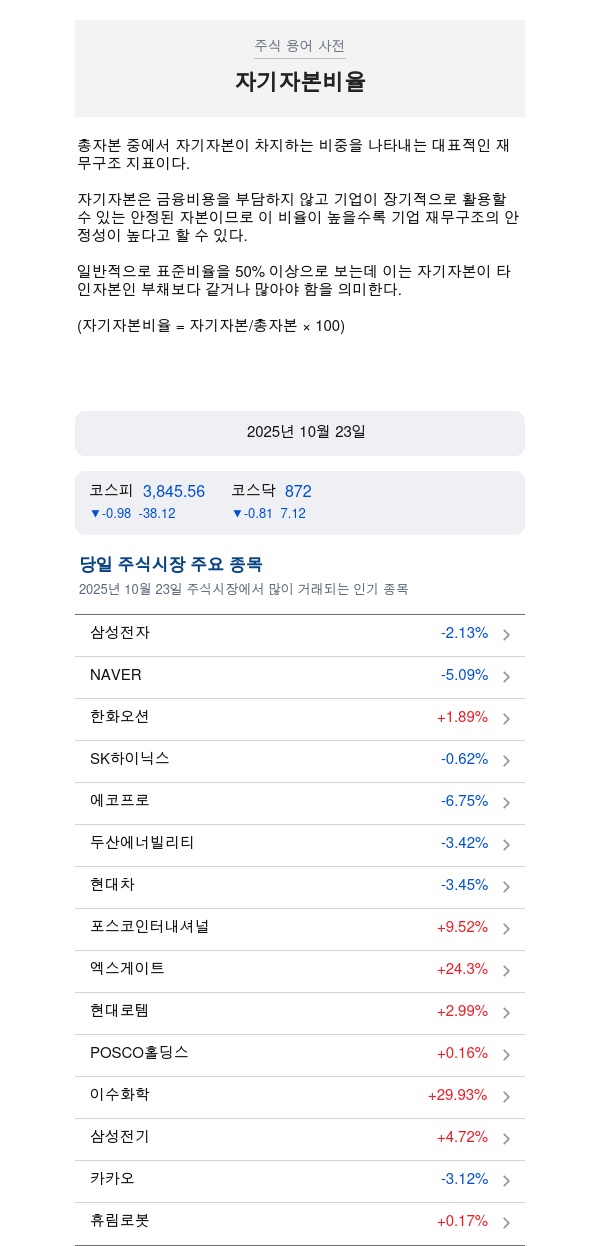Image resolution: width=600 pixels, height=1246 pixels.
Task: Open the 카카오 stock row
Action: pyautogui.click(x=299, y=1180)
